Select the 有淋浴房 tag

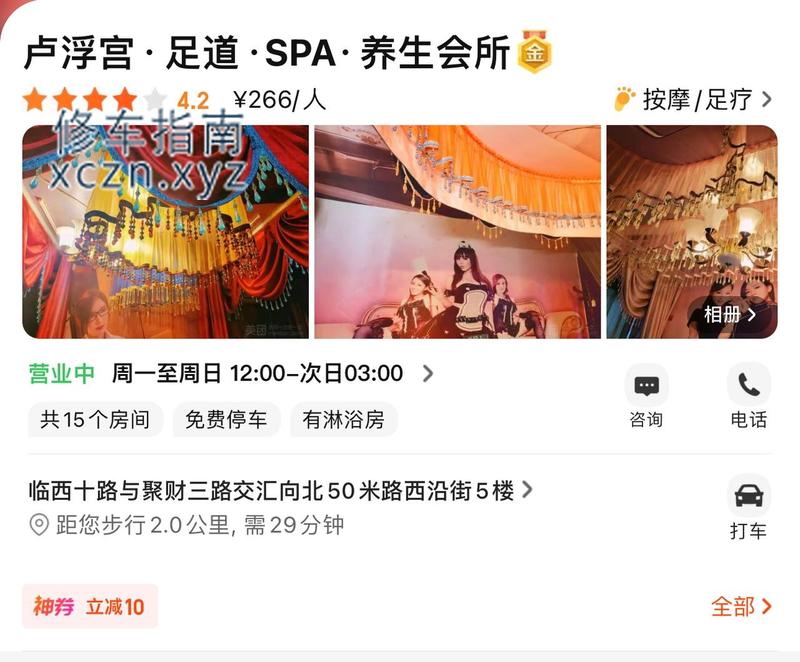pyautogui.click(x=343, y=420)
